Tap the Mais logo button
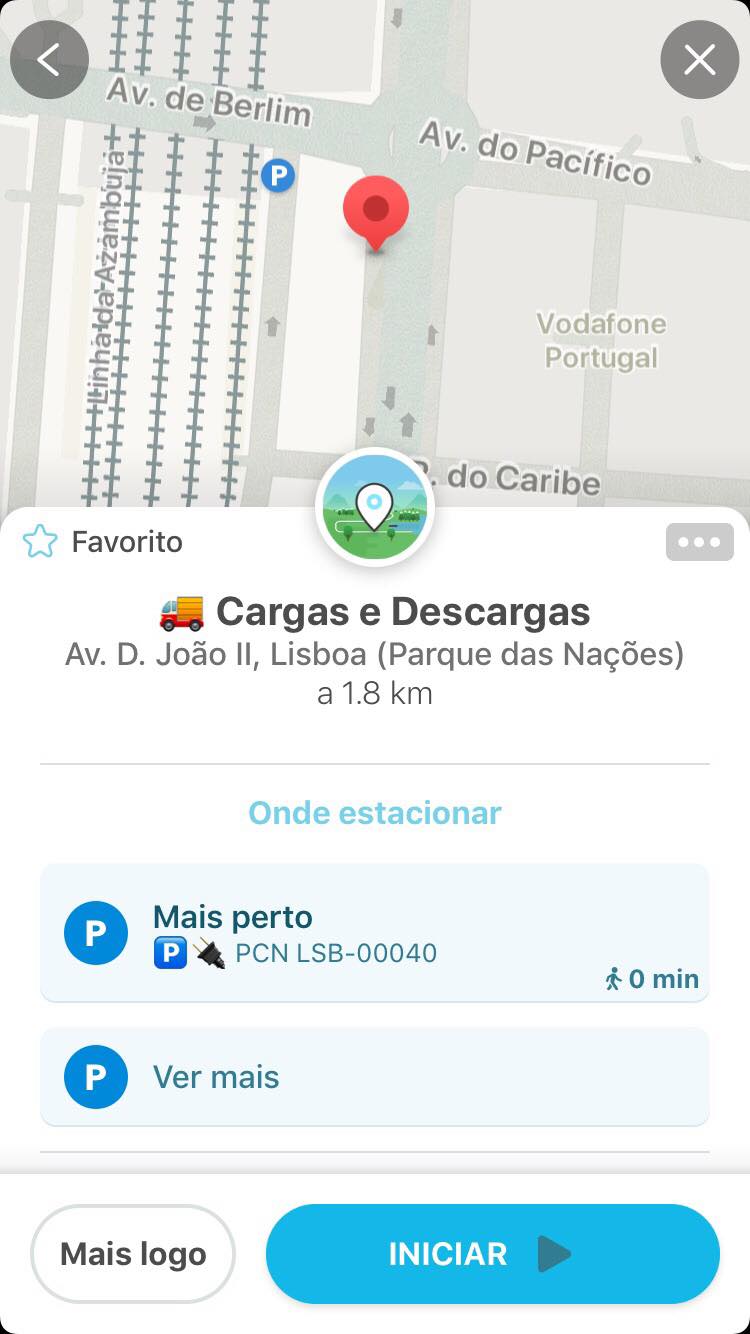The height and width of the screenshot is (1334, 750). point(132,1253)
